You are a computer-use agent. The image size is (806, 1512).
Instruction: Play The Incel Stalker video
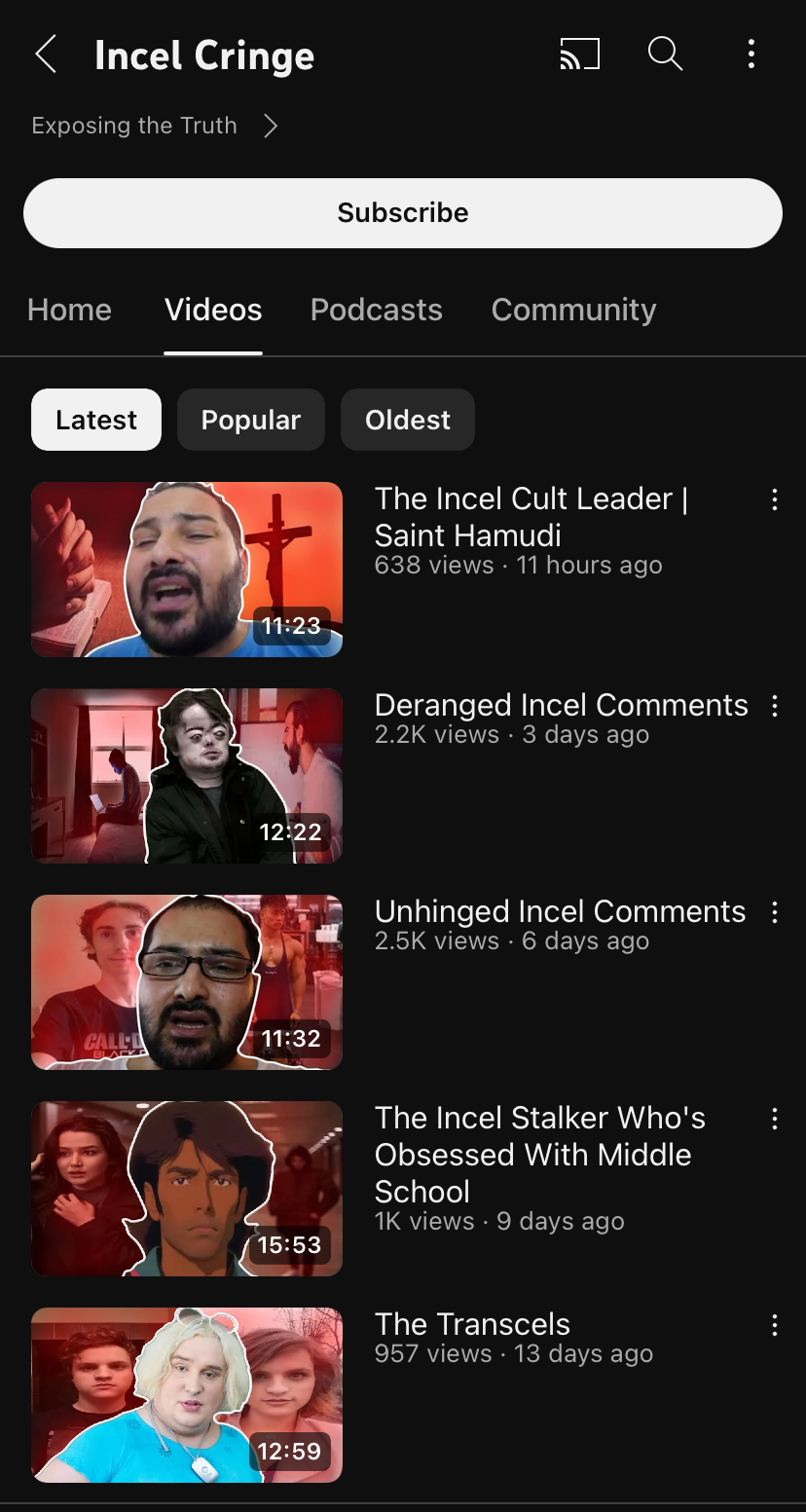(187, 1189)
